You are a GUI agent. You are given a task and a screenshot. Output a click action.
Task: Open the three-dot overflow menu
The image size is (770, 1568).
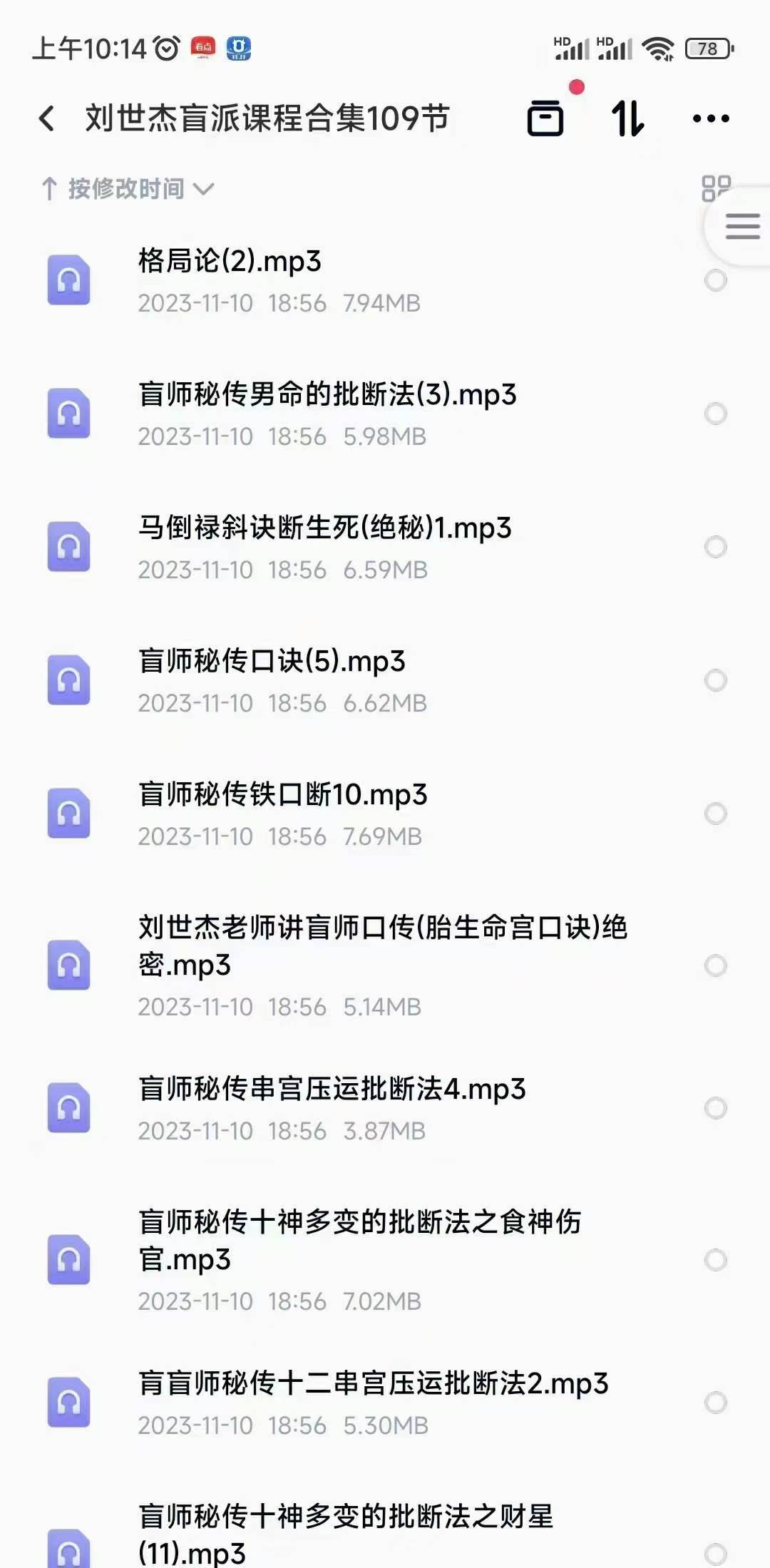[x=711, y=118]
